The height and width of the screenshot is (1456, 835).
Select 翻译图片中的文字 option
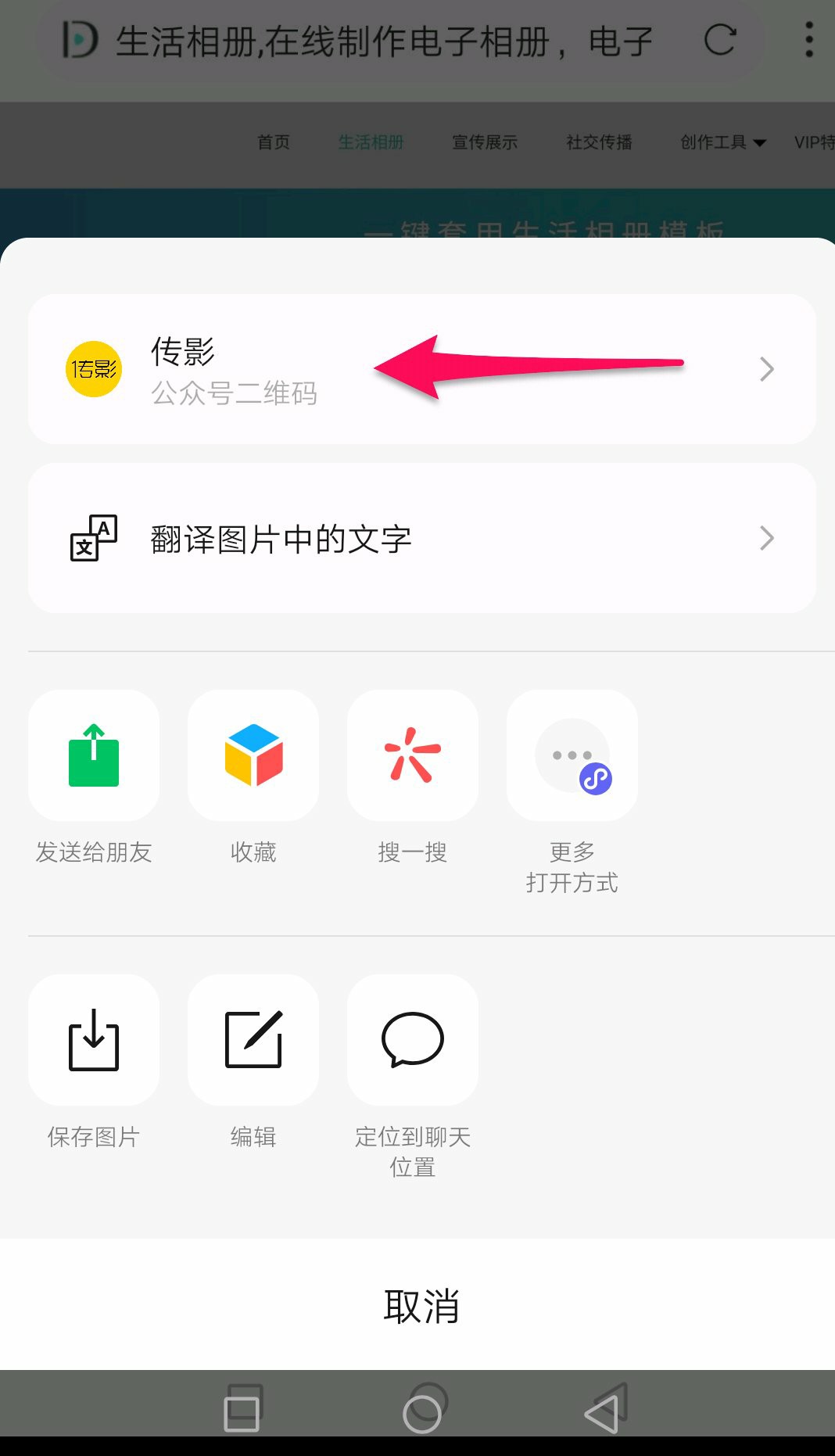pos(422,538)
